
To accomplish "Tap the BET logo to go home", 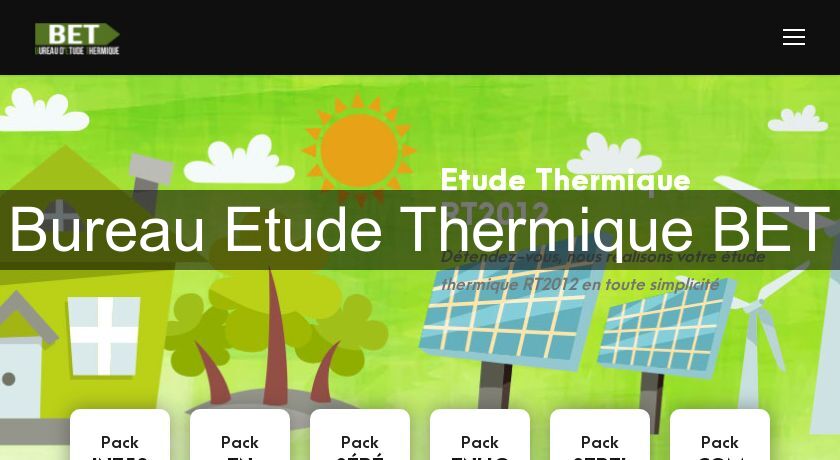I will click(77, 38).
